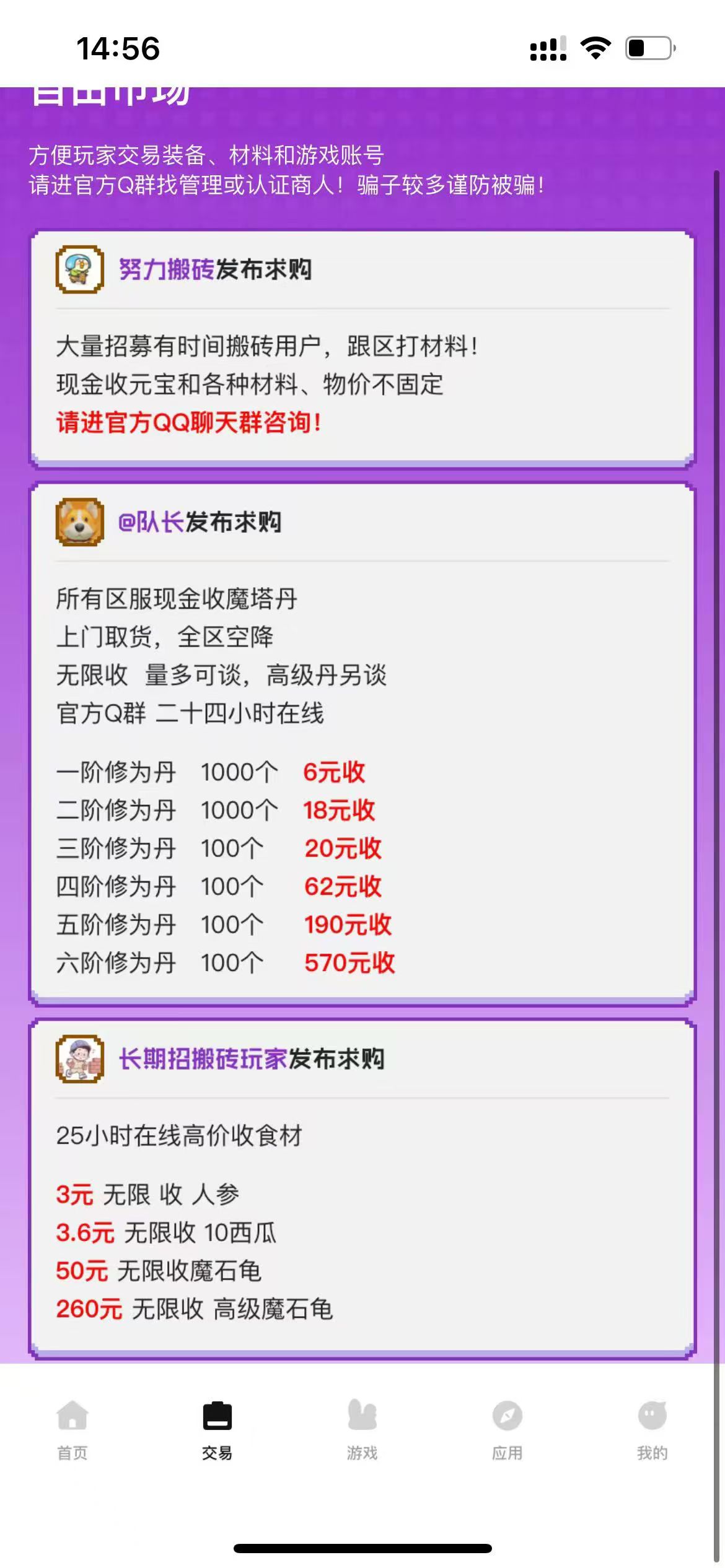This screenshot has height=1568, width=725.
Task: Open @队长's 魔塔丹 purchase request card
Action: click(362, 744)
